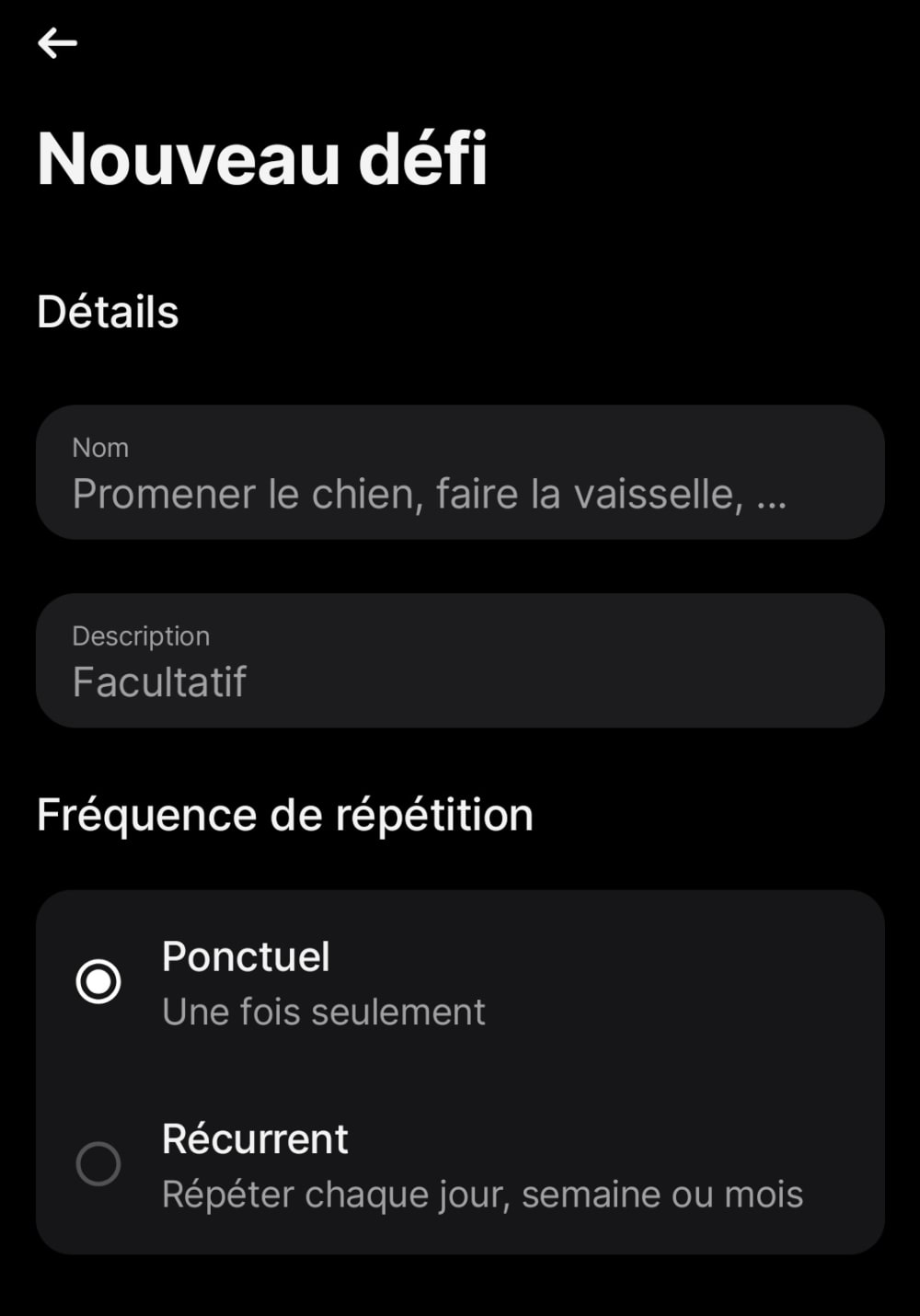Enable repeating challenge via Récurrent radio button
Screen dimensions: 920x1316
(x=98, y=1162)
